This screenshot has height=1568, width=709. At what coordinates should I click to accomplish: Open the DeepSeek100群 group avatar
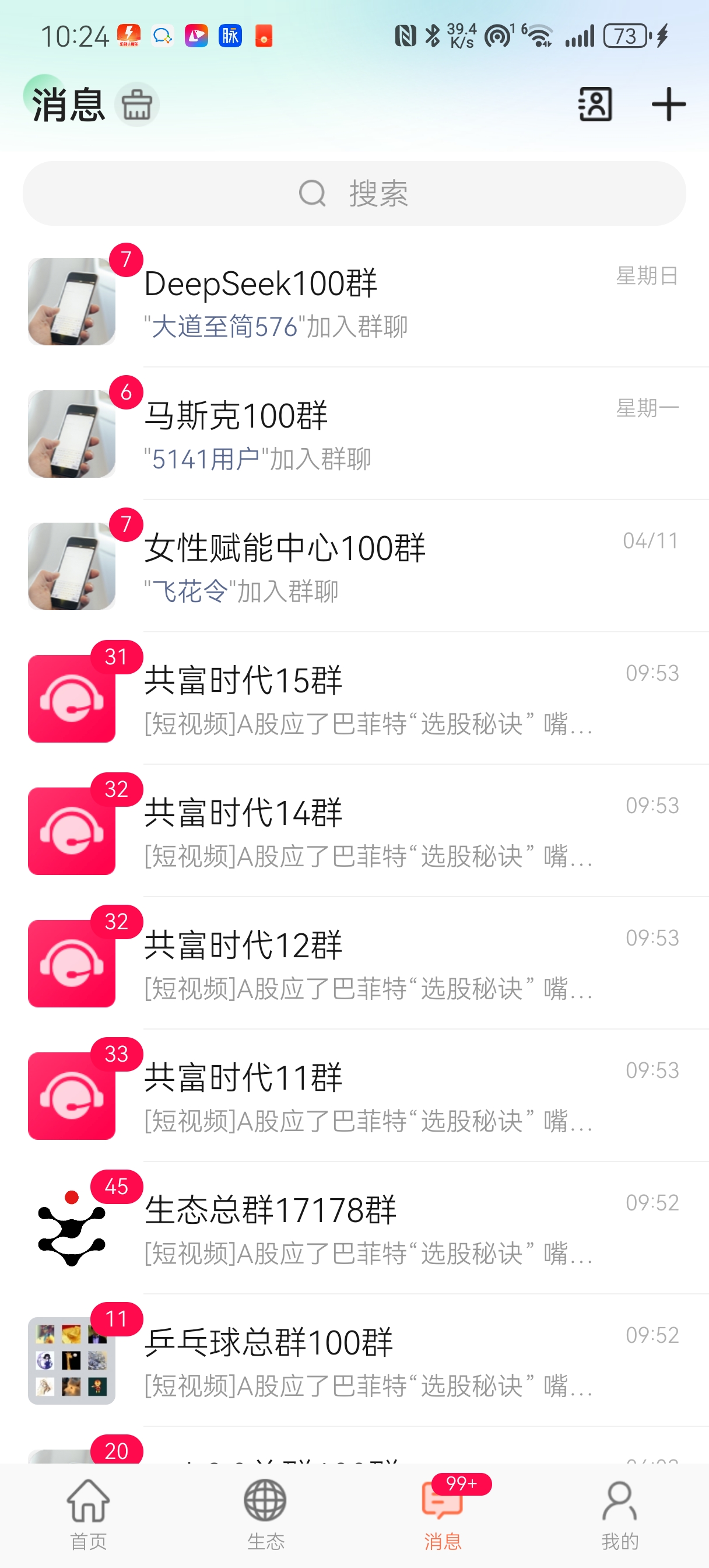[x=71, y=302]
